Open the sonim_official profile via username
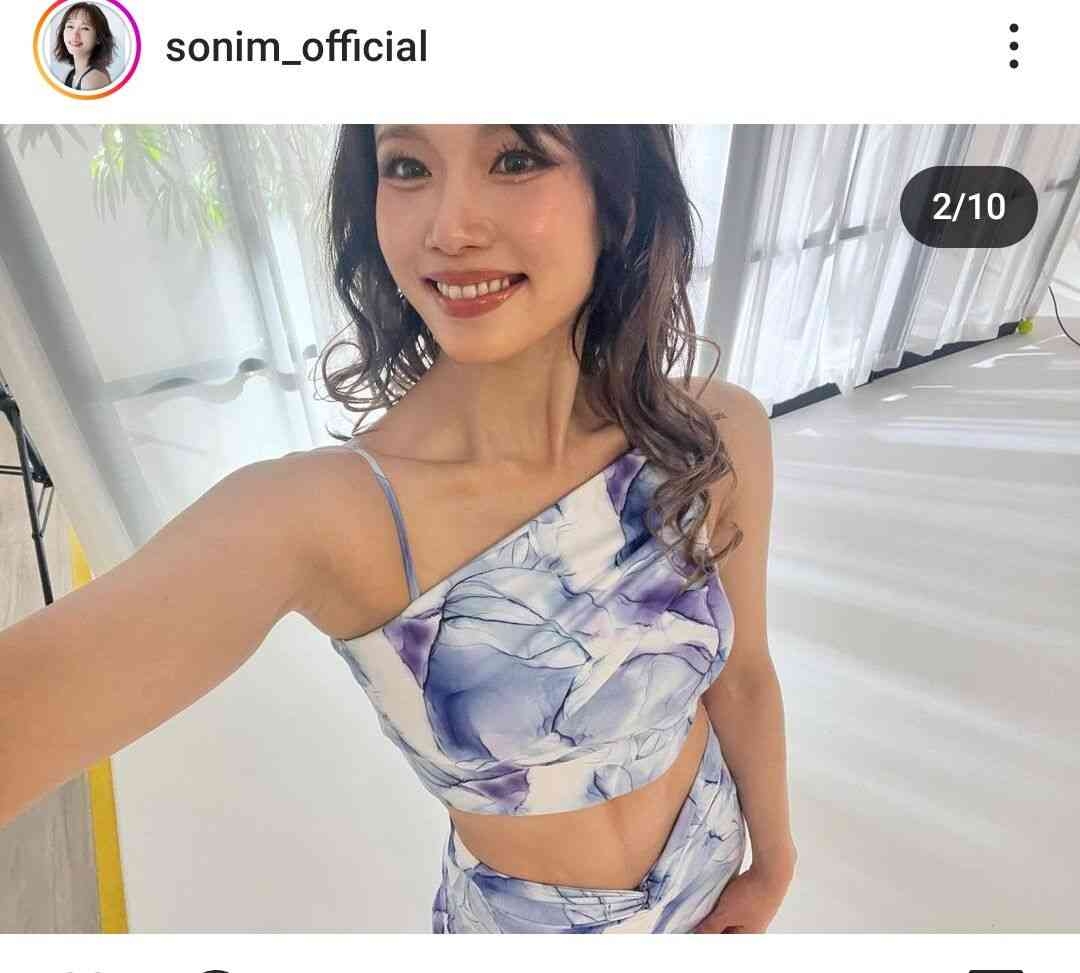Screen dimensions: 1080x973 [296, 47]
